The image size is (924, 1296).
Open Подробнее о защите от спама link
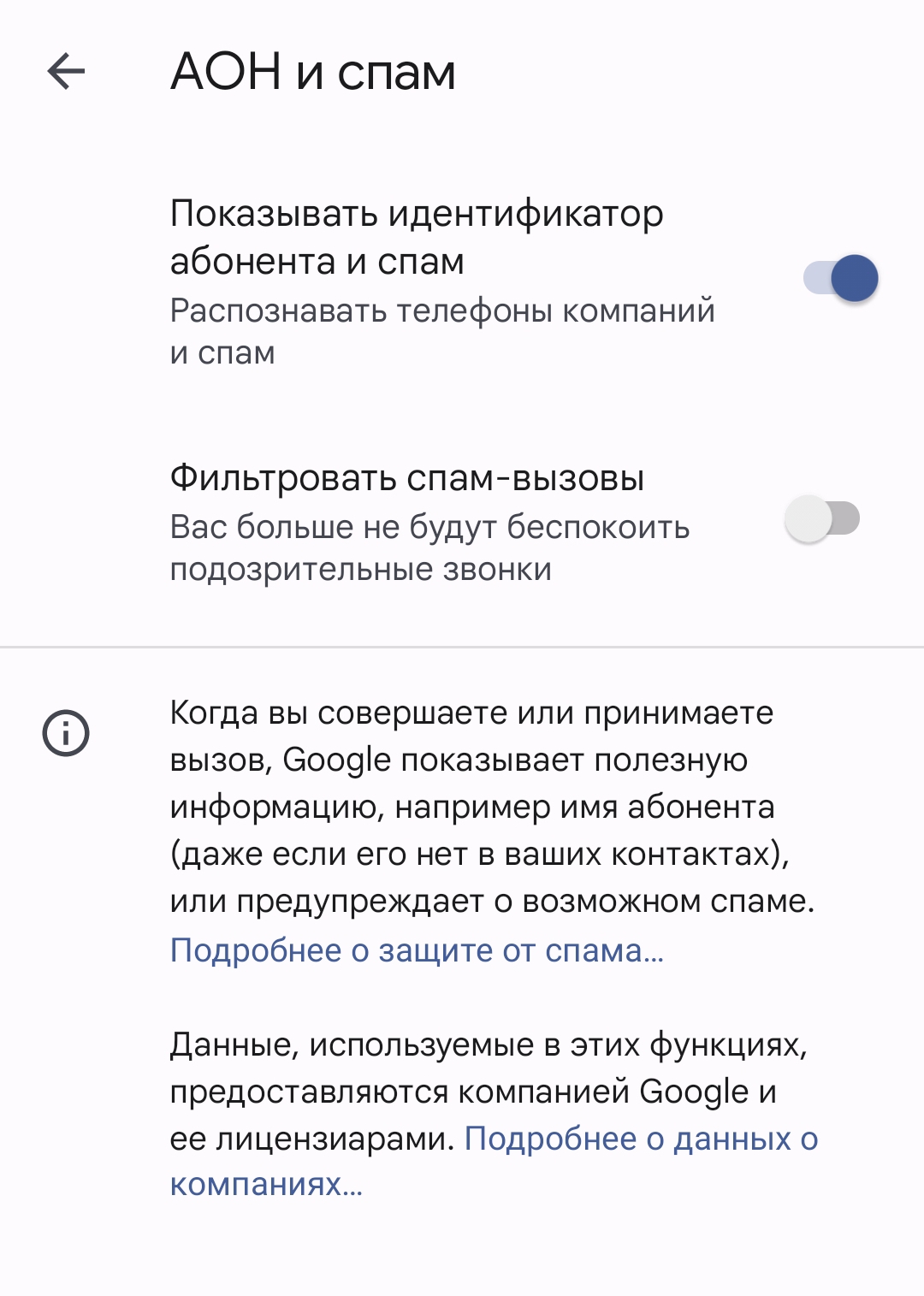[x=417, y=950]
